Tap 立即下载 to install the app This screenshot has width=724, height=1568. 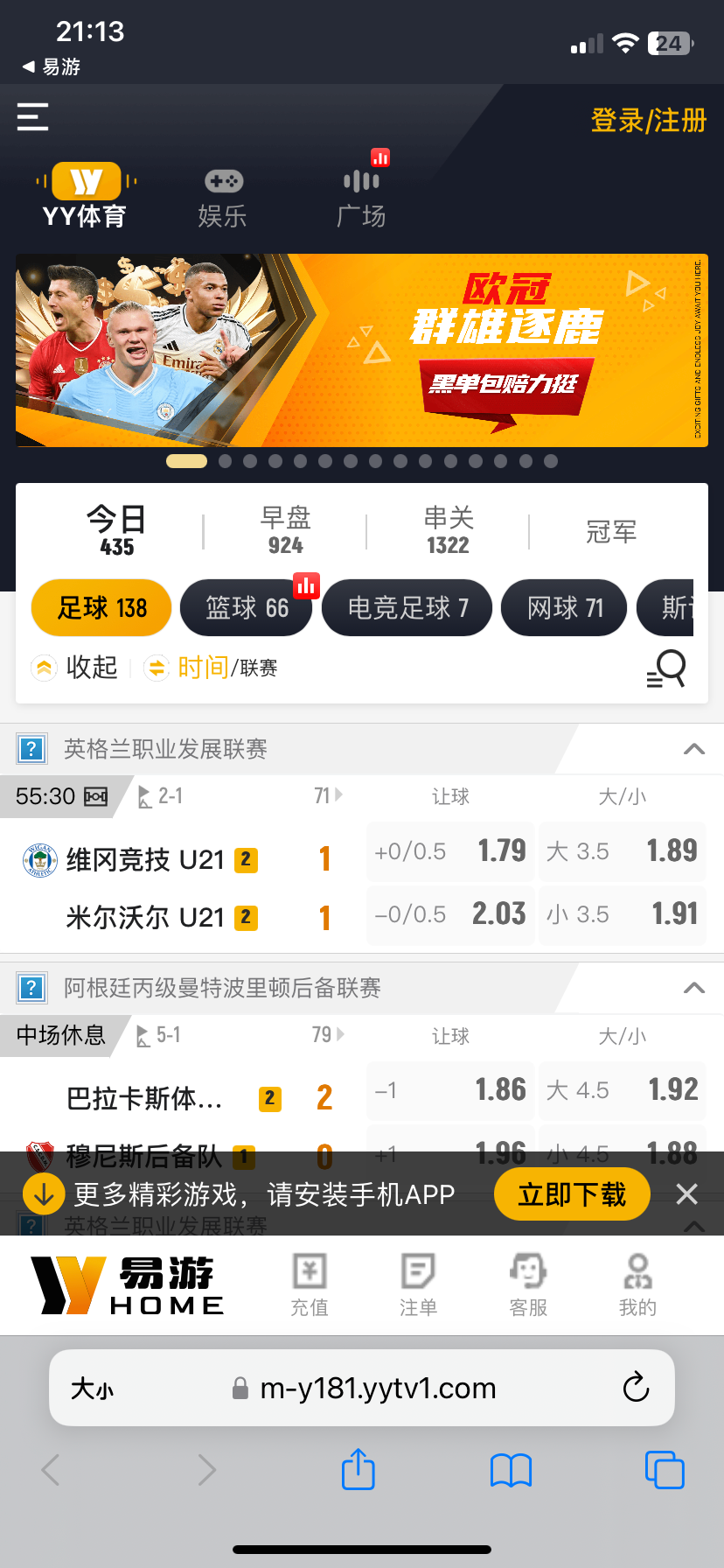tap(572, 1194)
